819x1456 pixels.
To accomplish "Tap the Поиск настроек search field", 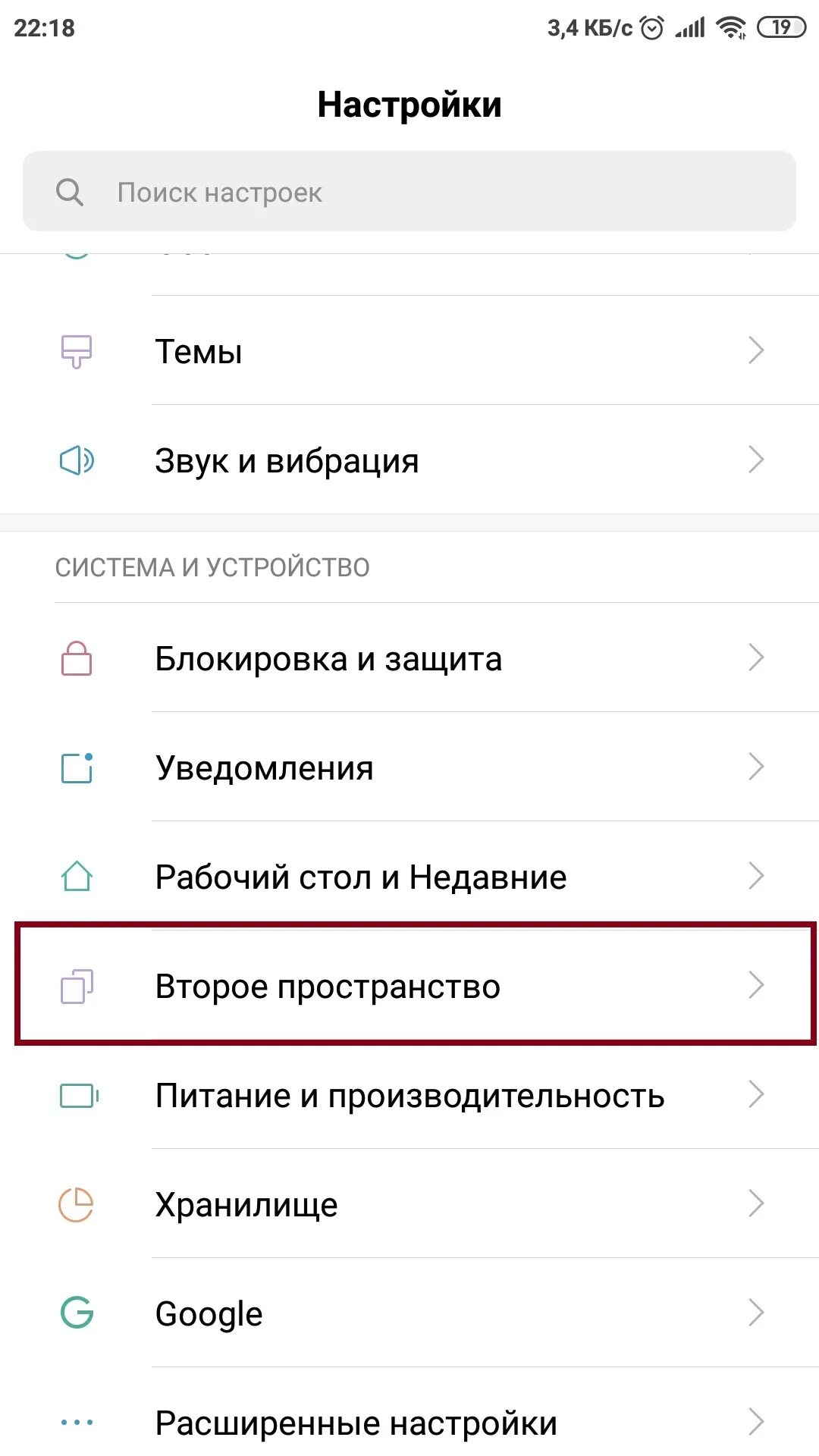I will (x=409, y=192).
